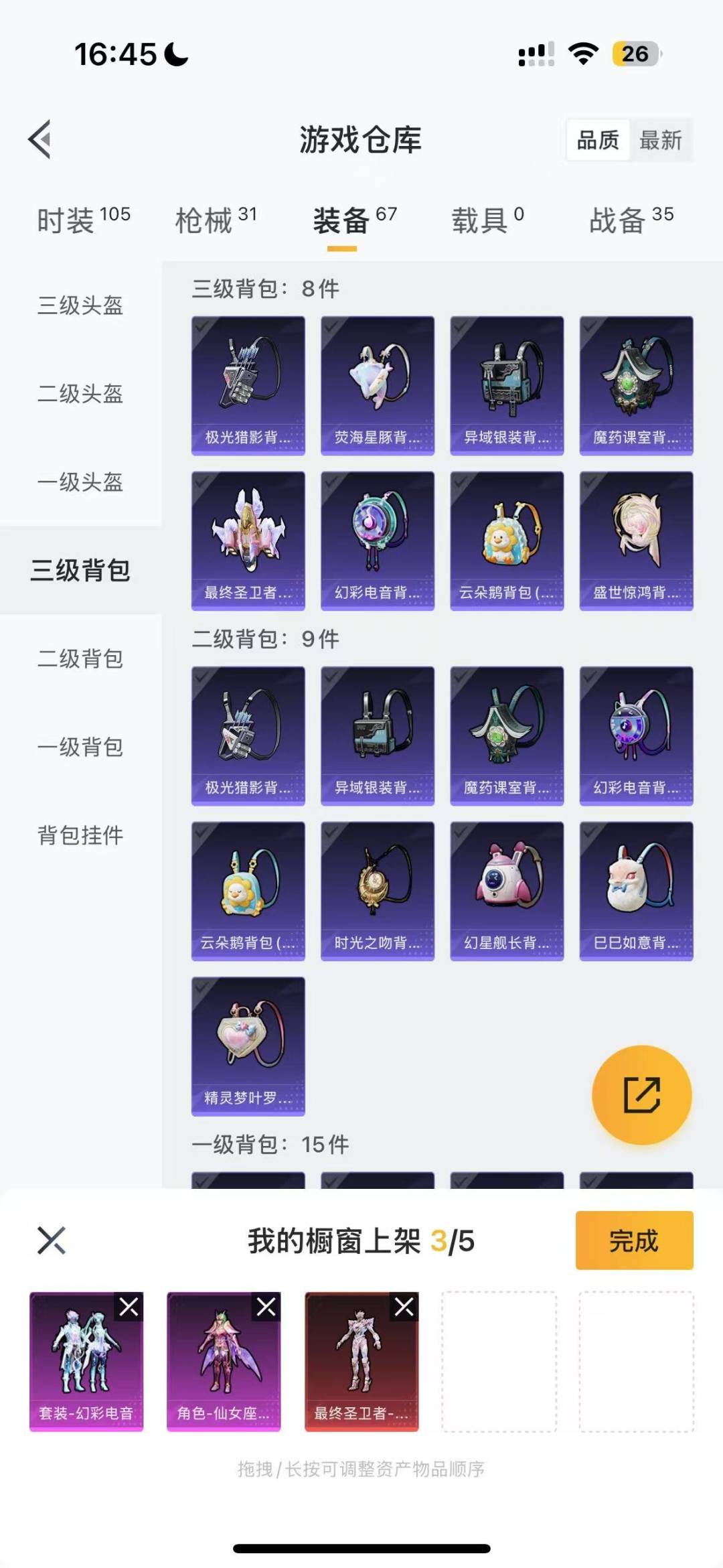Viewport: 723px width, 1568px height.
Task: Confirm the showcase with 完成
Action: click(634, 1240)
